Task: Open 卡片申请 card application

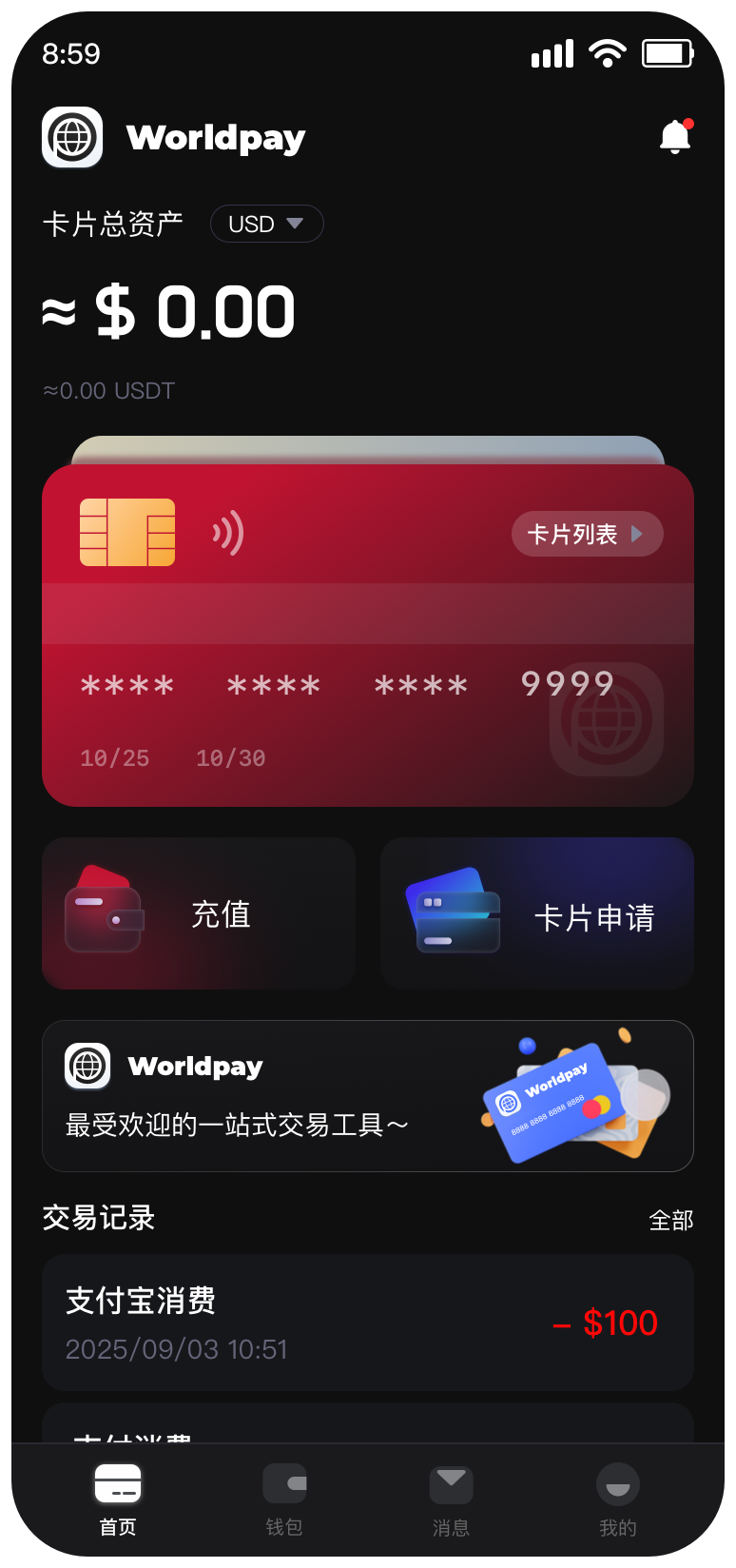Action: [536, 913]
